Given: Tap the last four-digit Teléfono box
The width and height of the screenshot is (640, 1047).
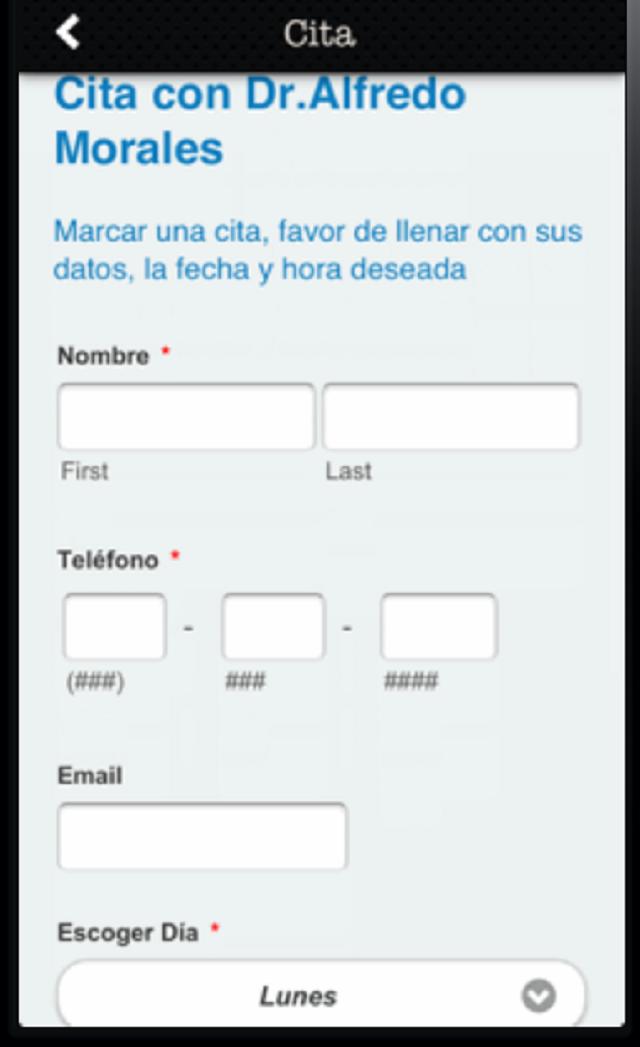Looking at the screenshot, I should coord(438,627).
